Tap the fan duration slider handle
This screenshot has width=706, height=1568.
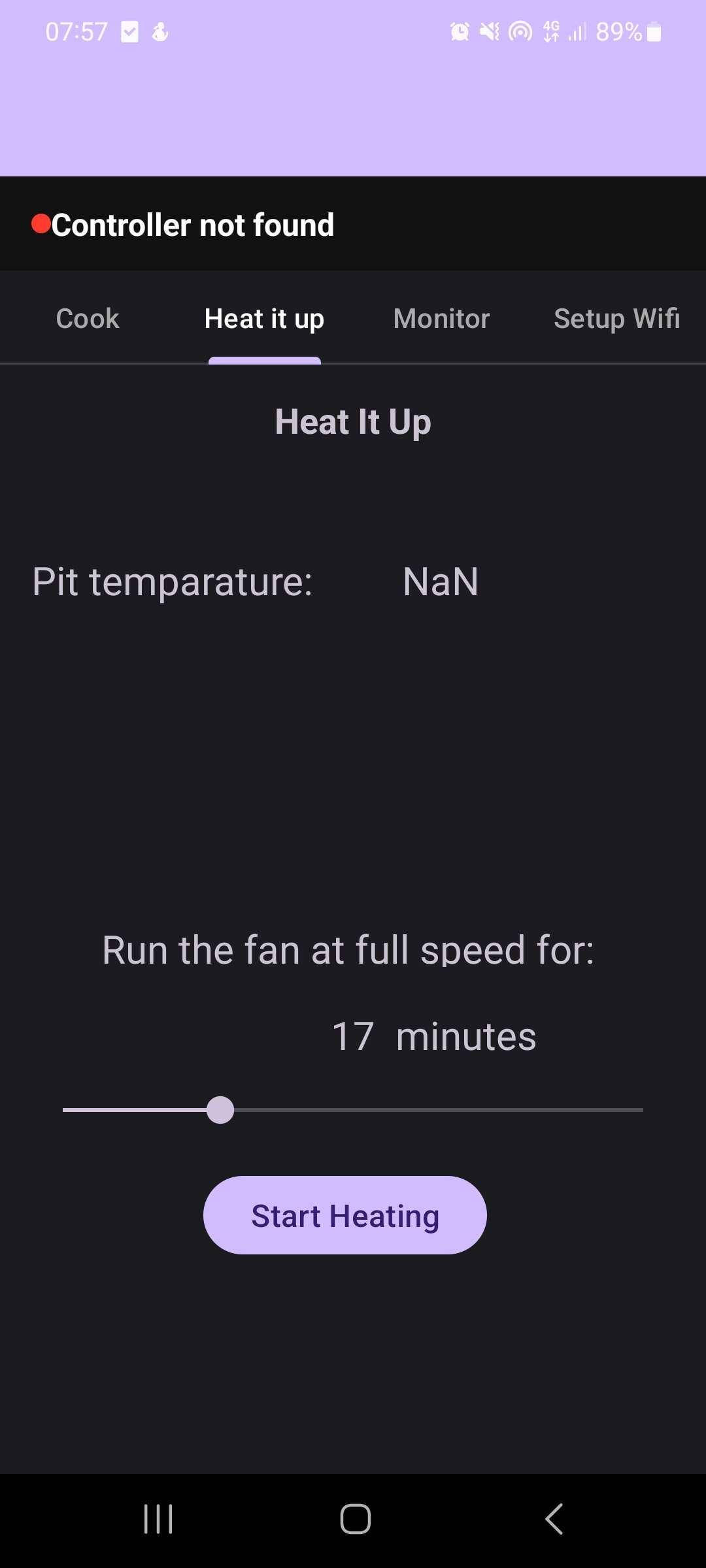point(220,1110)
